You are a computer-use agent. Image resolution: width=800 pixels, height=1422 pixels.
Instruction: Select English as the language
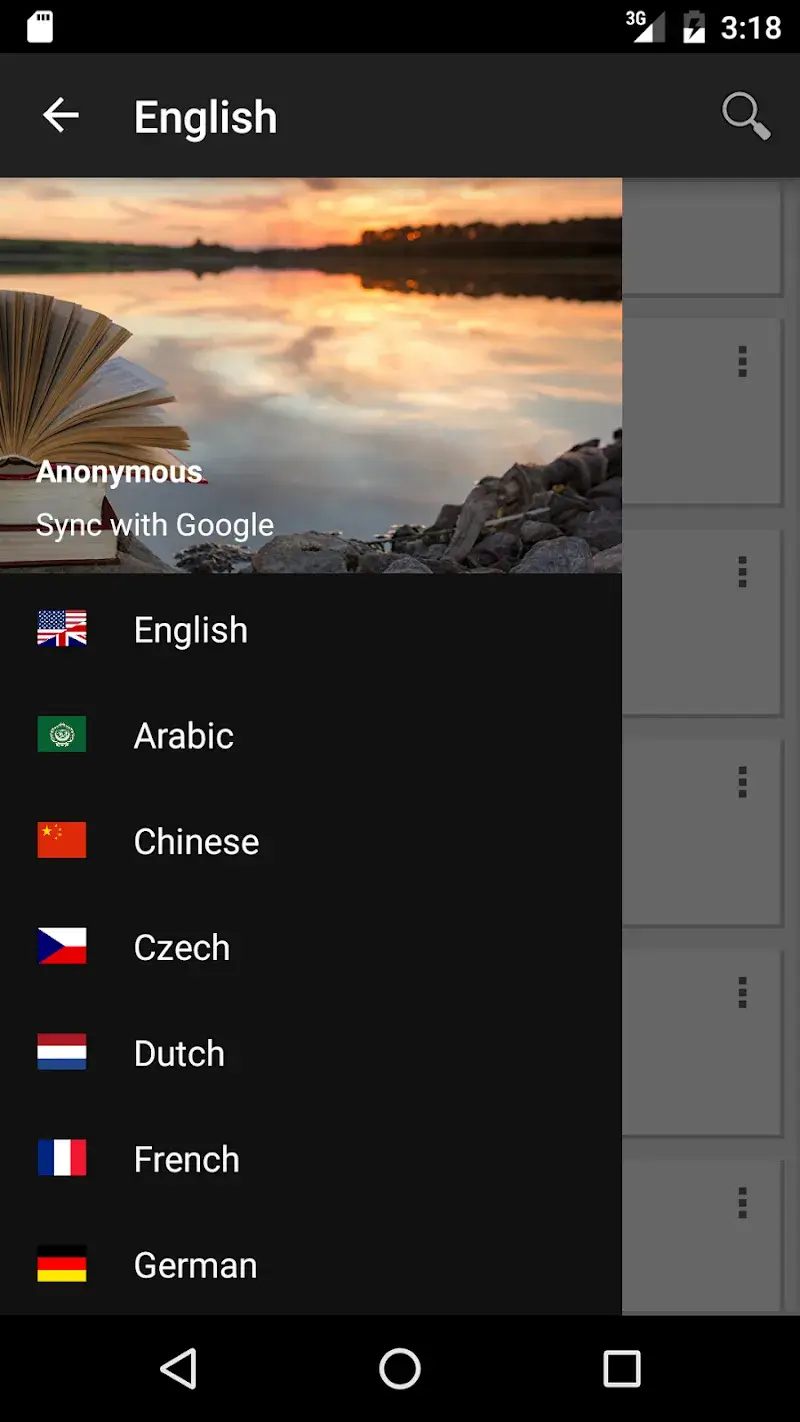(190, 629)
